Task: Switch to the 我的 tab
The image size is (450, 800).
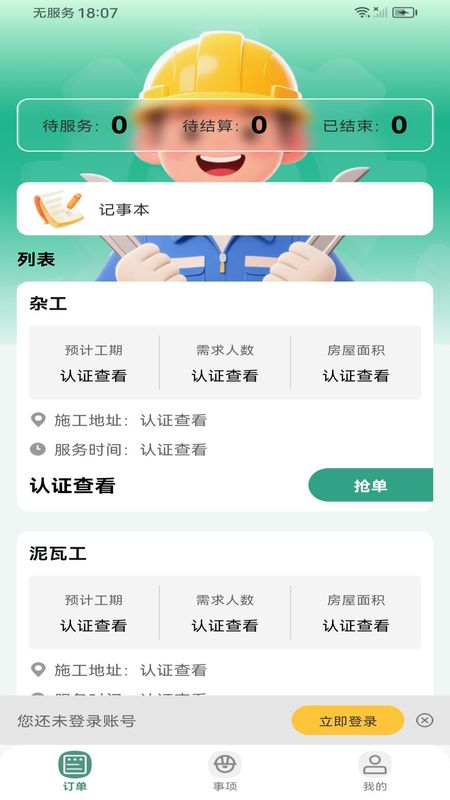Action: pos(375,771)
